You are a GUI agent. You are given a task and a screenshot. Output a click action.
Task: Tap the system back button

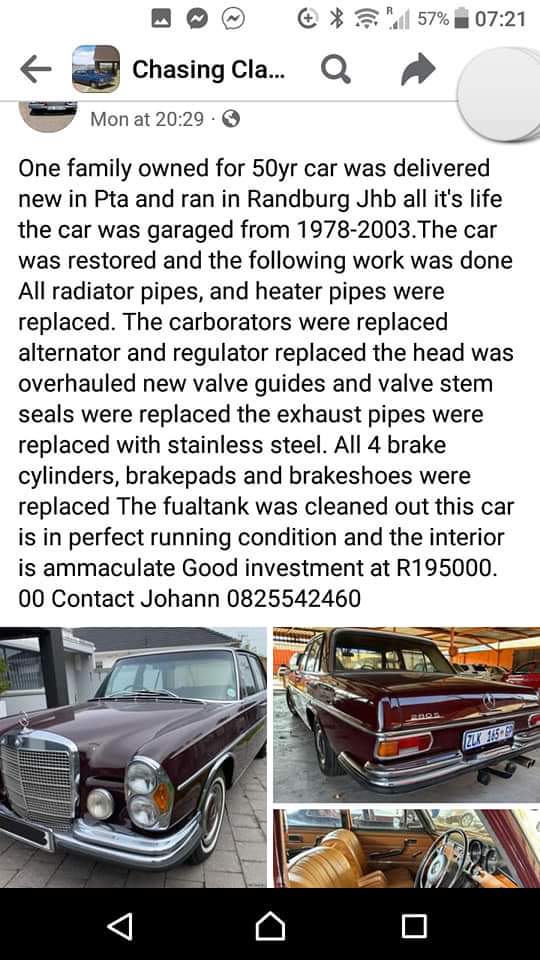120,926
